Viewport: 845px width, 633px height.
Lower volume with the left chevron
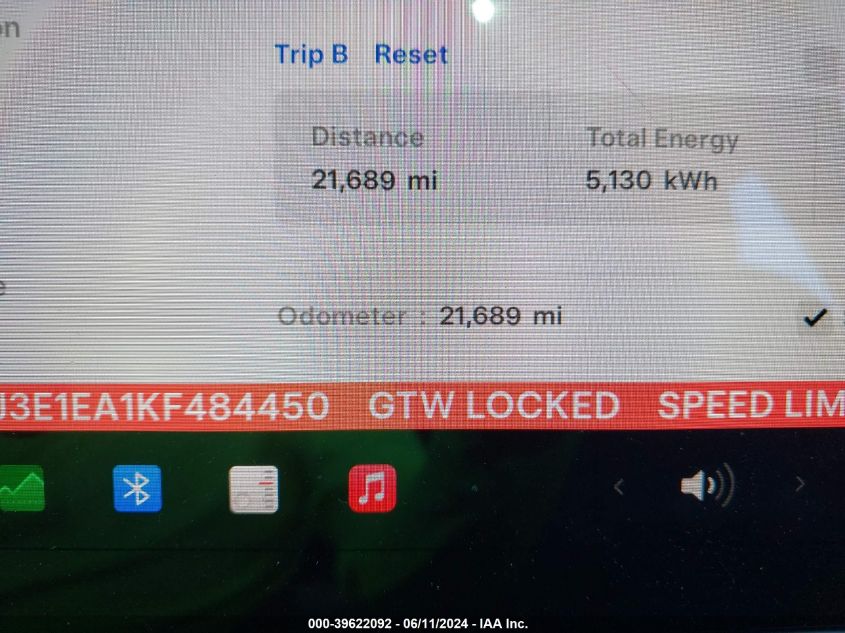click(x=618, y=487)
